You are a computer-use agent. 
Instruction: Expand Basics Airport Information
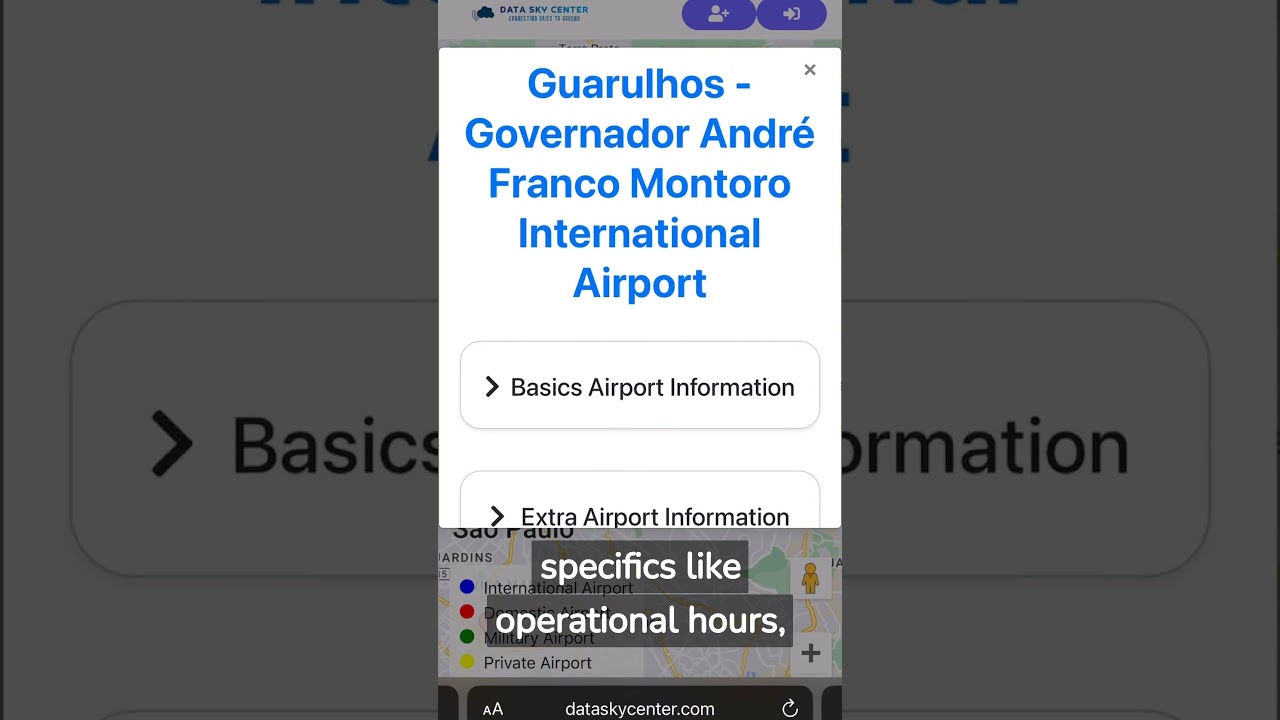pos(640,387)
